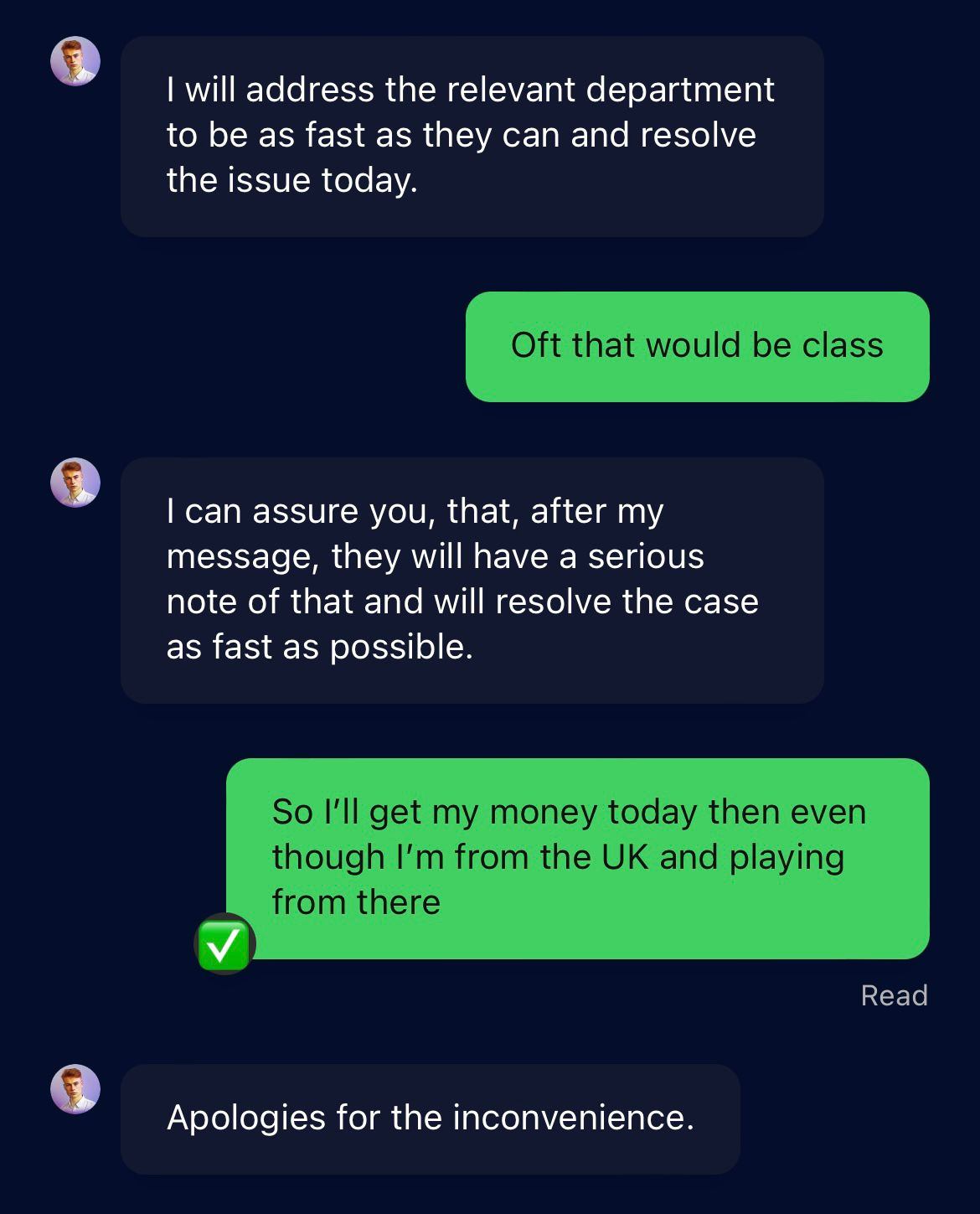Tap the green check reaction on money message

point(224,944)
